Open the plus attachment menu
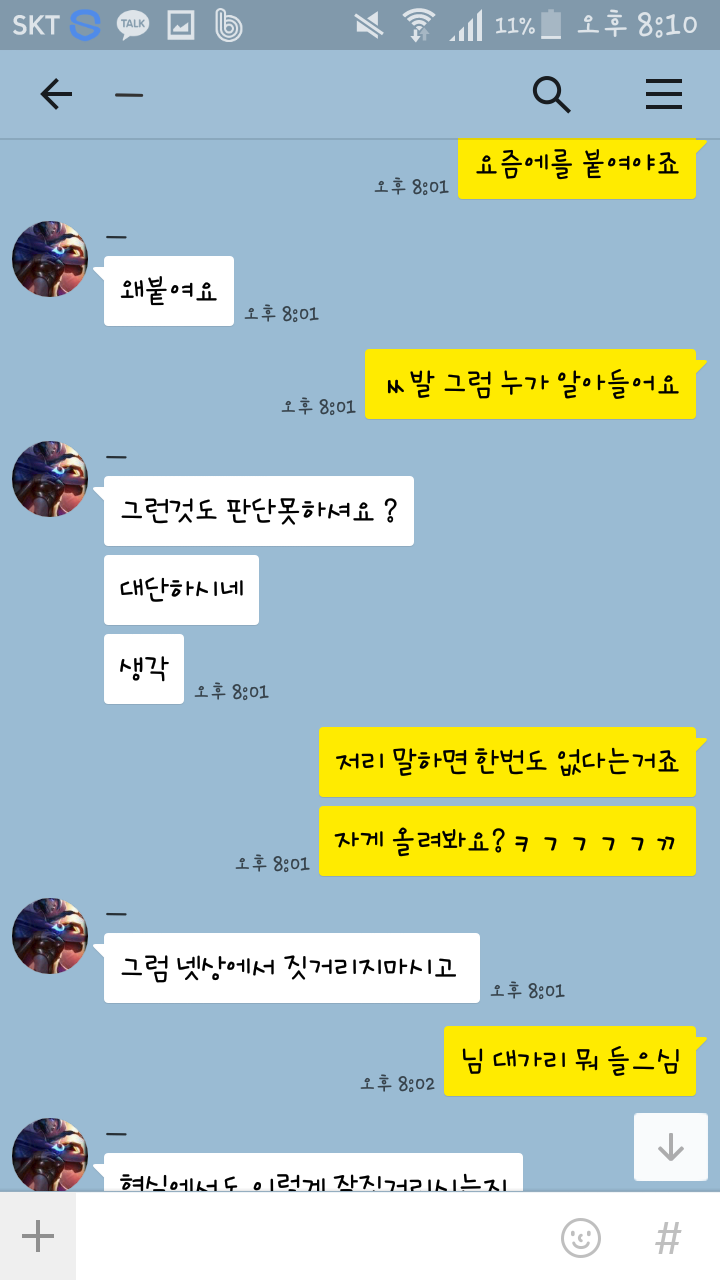This screenshot has height=1280, width=720. tap(38, 1236)
